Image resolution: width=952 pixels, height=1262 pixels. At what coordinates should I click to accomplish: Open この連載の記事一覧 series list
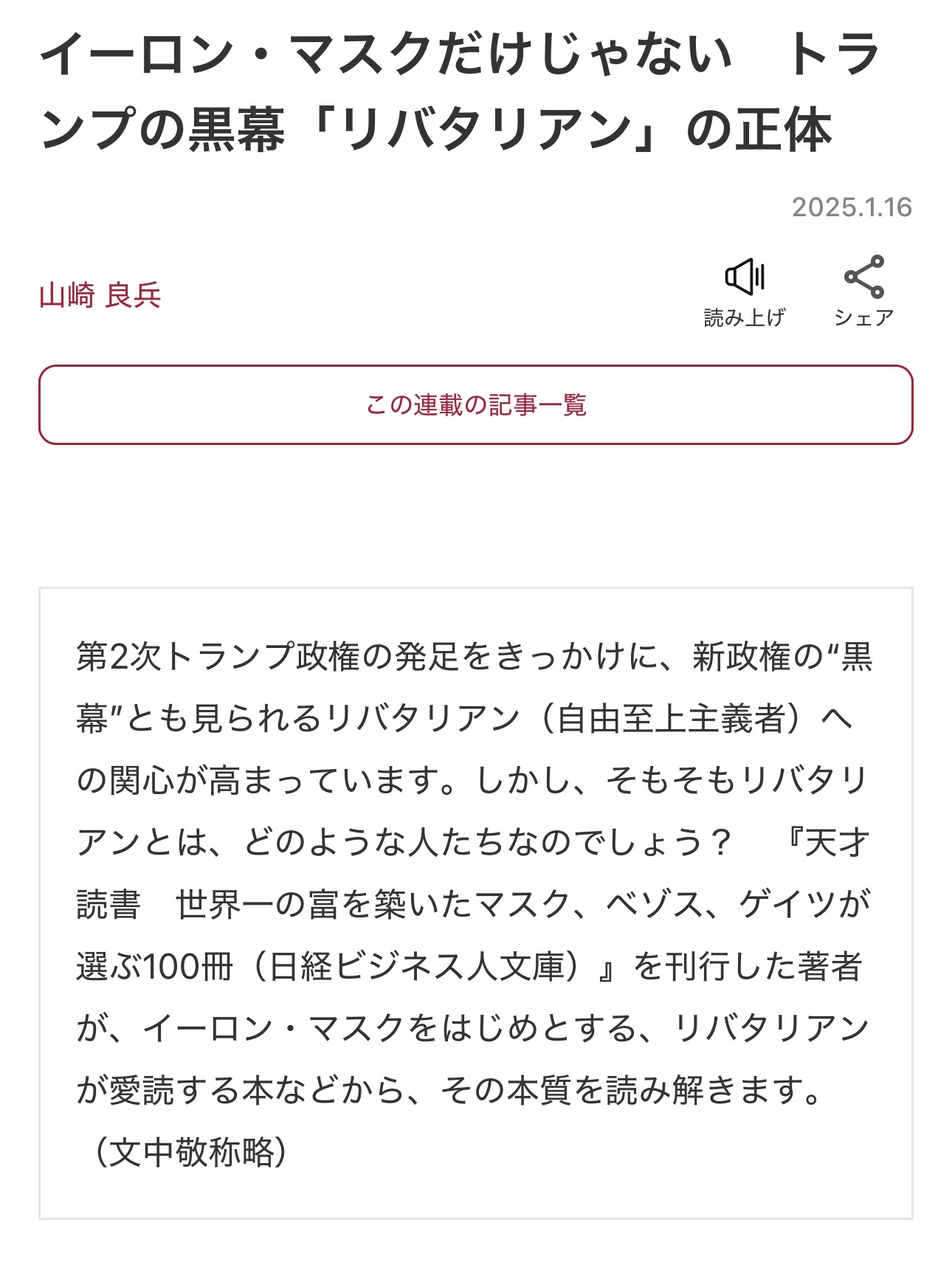click(476, 404)
